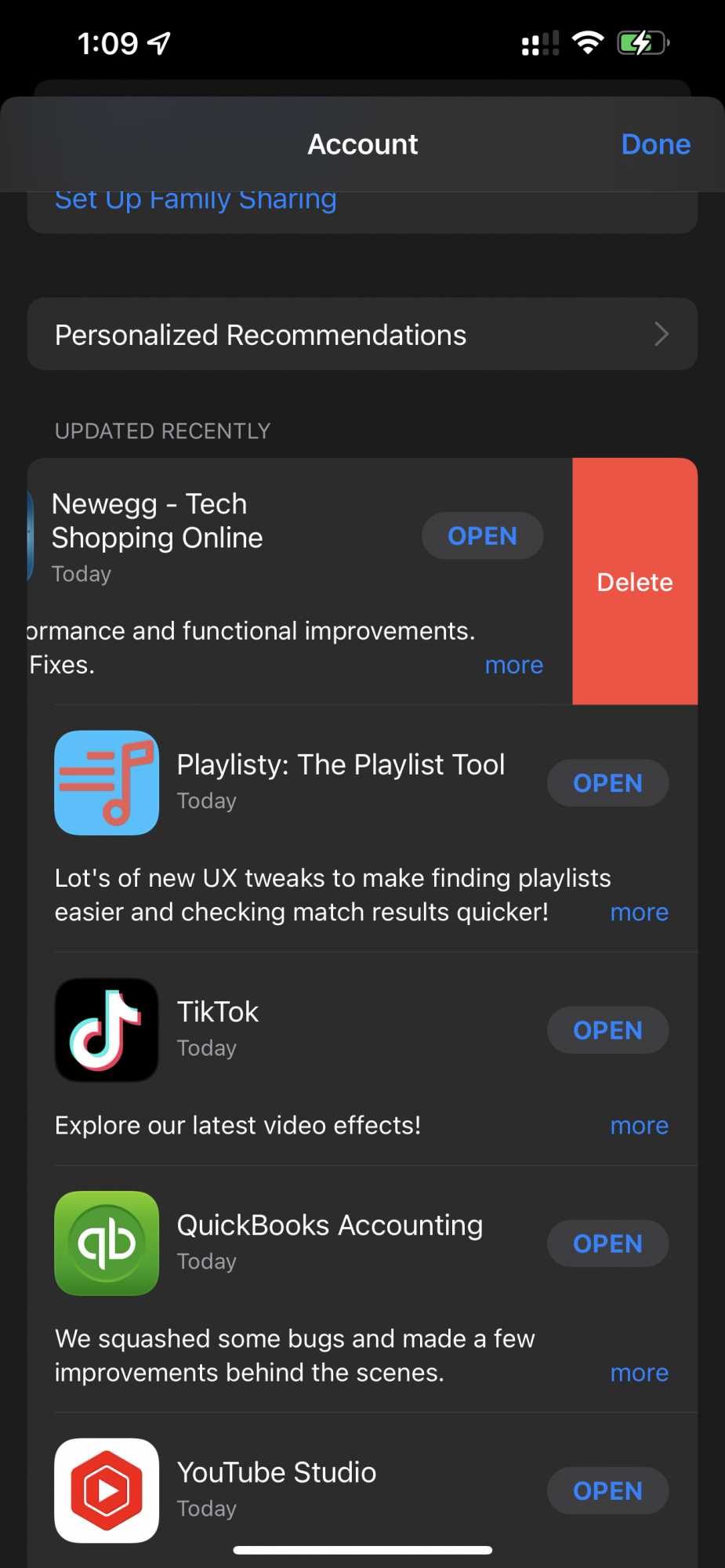
Task: View the YouTube Studio app page
Action: (x=107, y=1490)
